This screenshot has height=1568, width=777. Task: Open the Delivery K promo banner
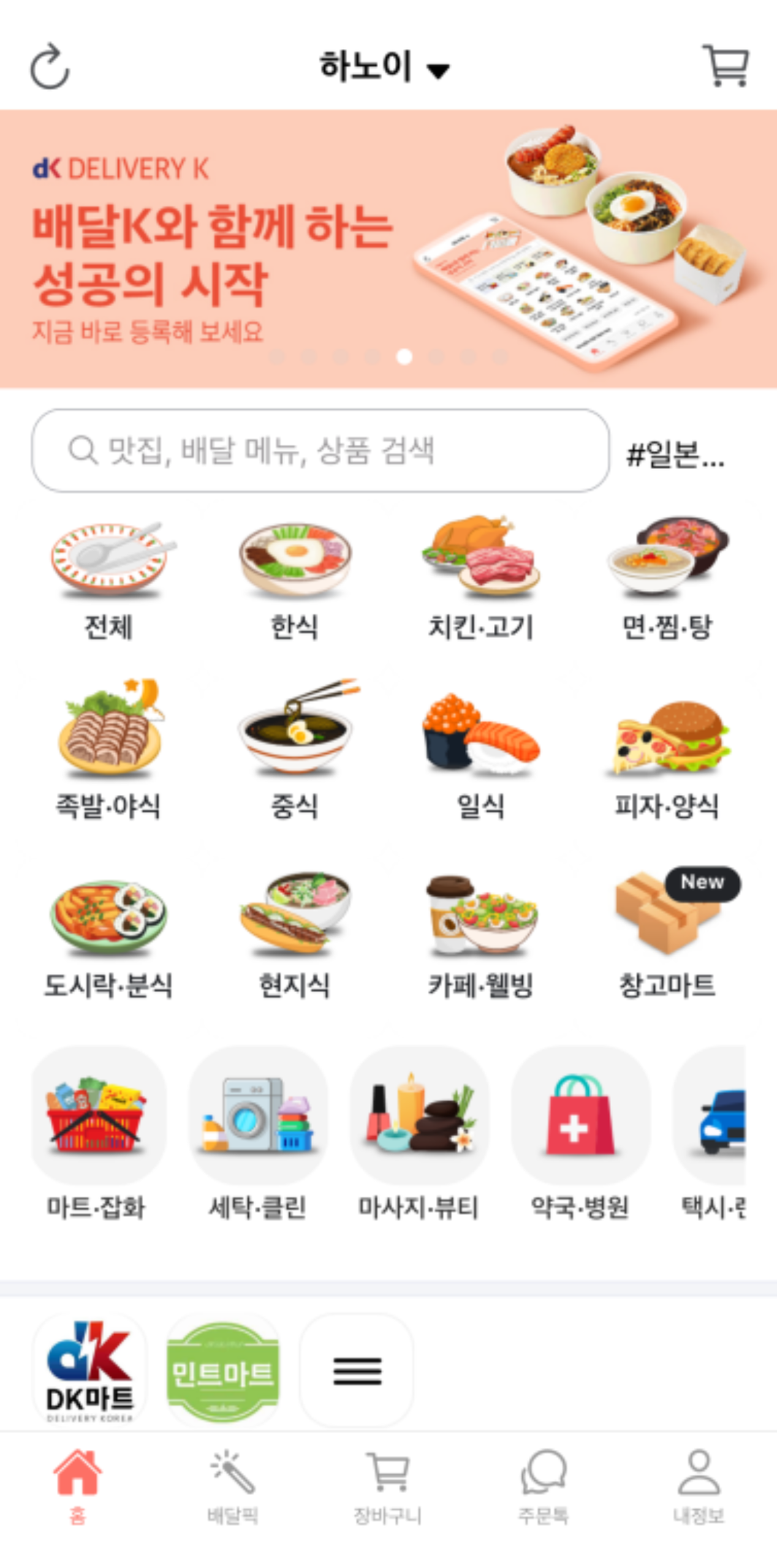point(388,248)
